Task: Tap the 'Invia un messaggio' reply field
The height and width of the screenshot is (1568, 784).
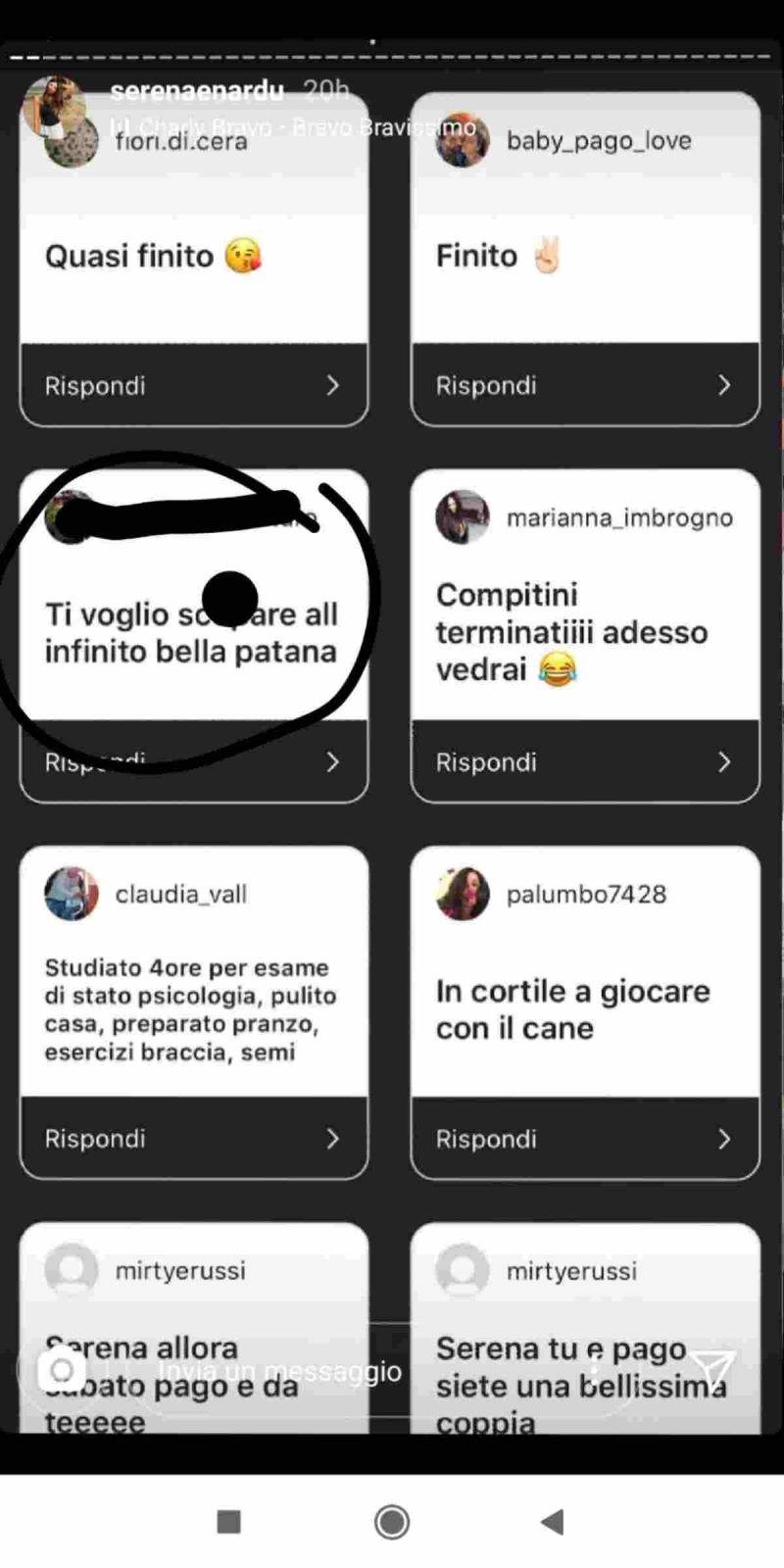Action: 280,1371
